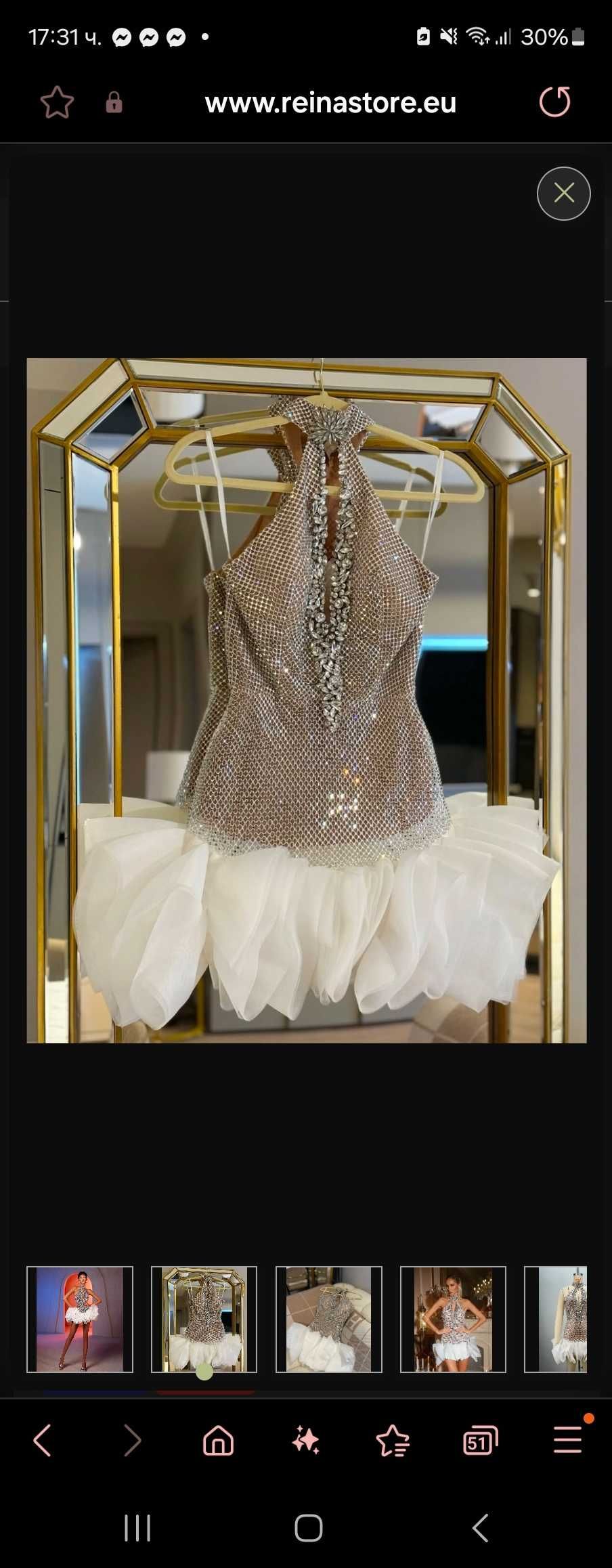Image resolution: width=612 pixels, height=1568 pixels.
Task: Open the padlock site security info
Action: click(114, 103)
